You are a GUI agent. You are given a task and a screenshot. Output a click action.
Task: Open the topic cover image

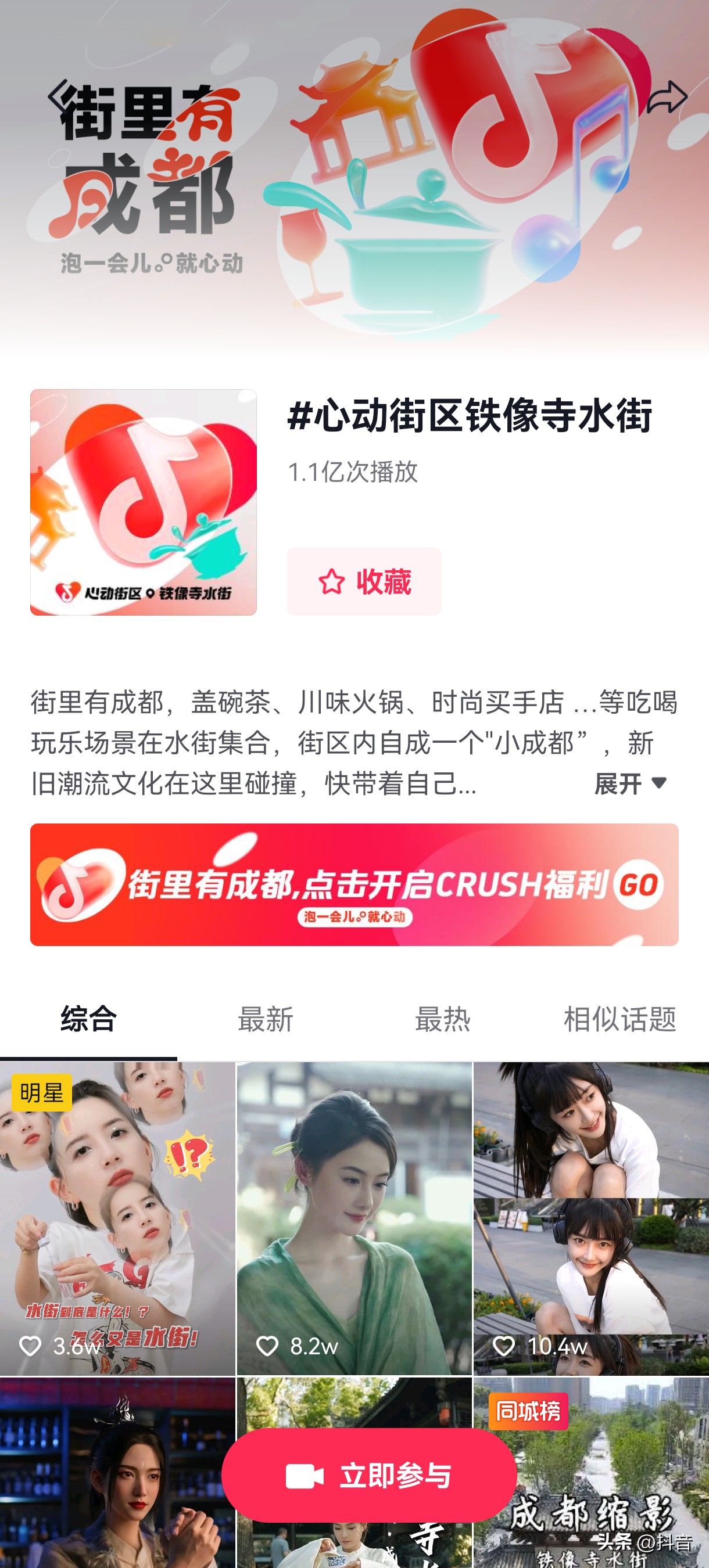(x=144, y=502)
